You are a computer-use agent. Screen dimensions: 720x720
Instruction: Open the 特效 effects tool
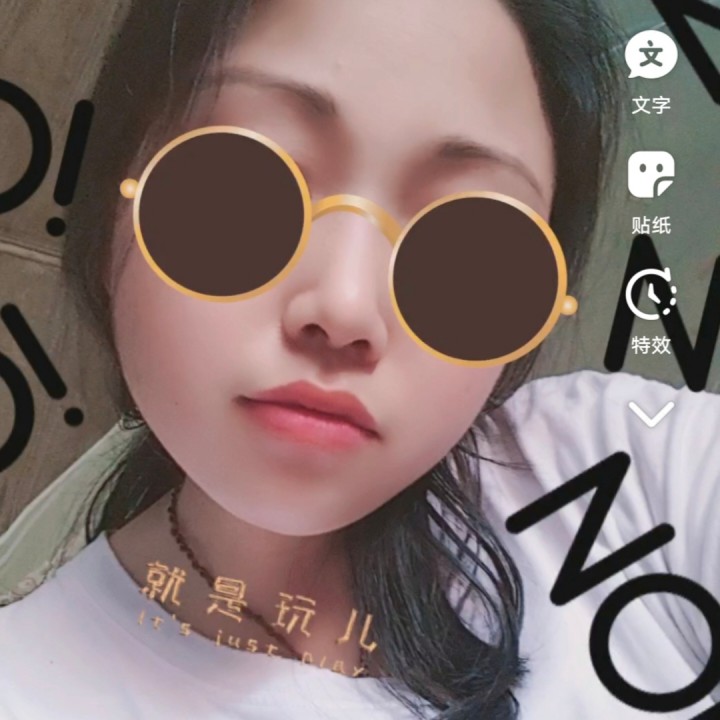(651, 310)
